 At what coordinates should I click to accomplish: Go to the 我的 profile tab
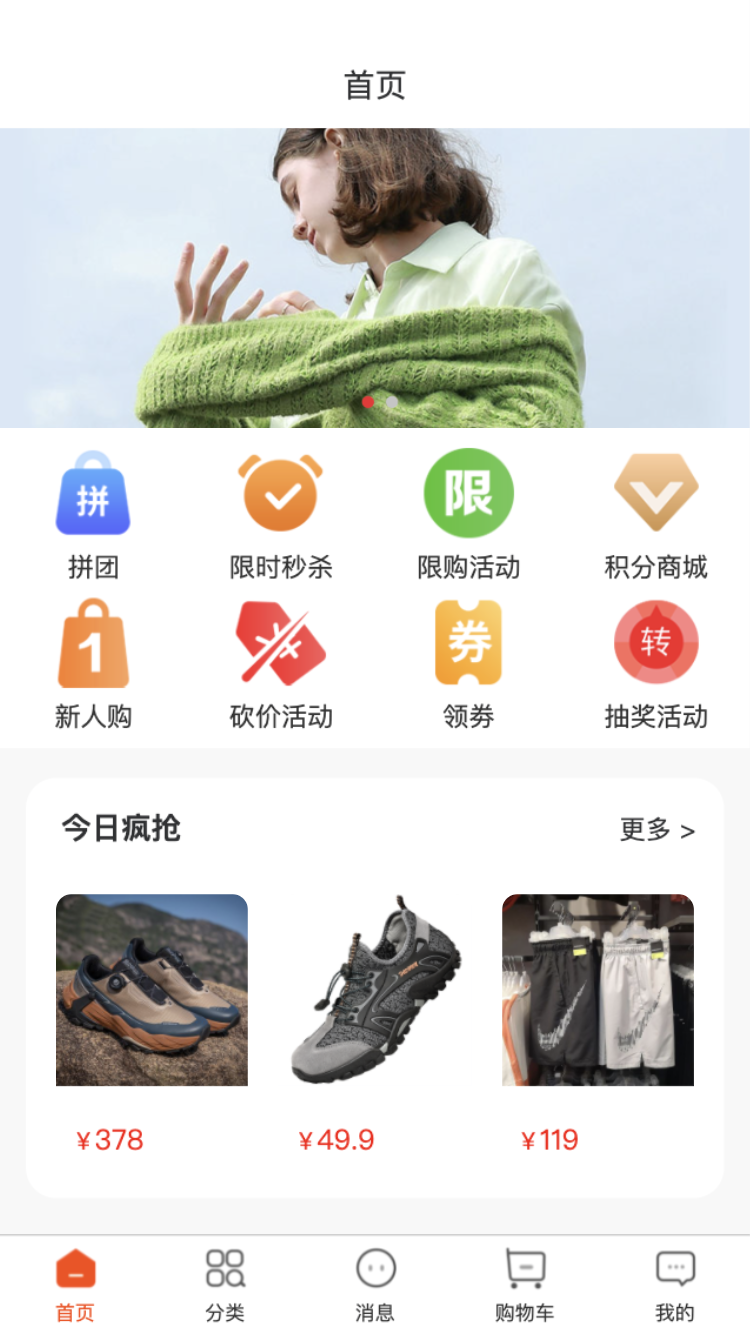pos(675,1285)
